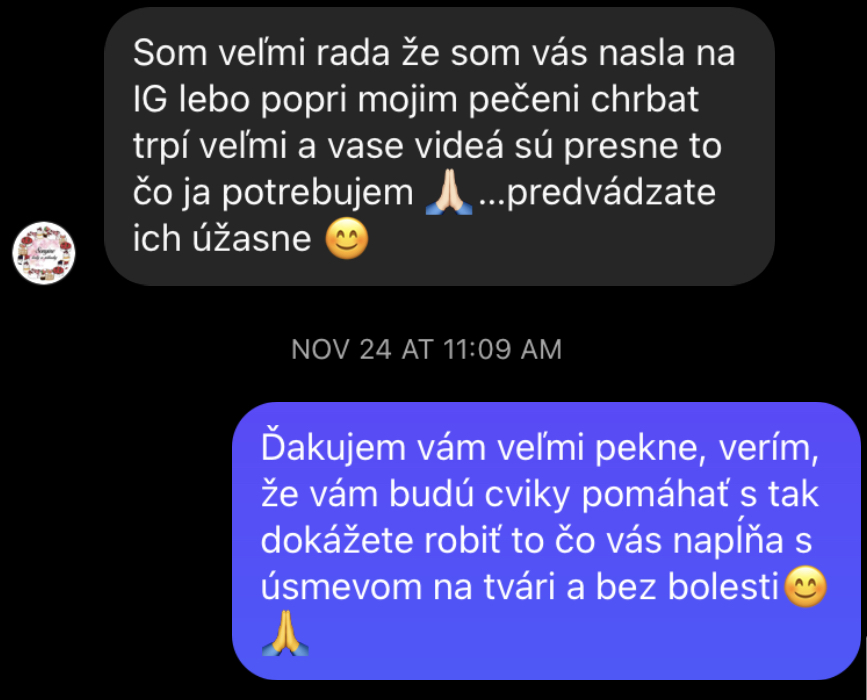Open the sender's profile picture avatar
The height and width of the screenshot is (700, 867).
point(44,252)
